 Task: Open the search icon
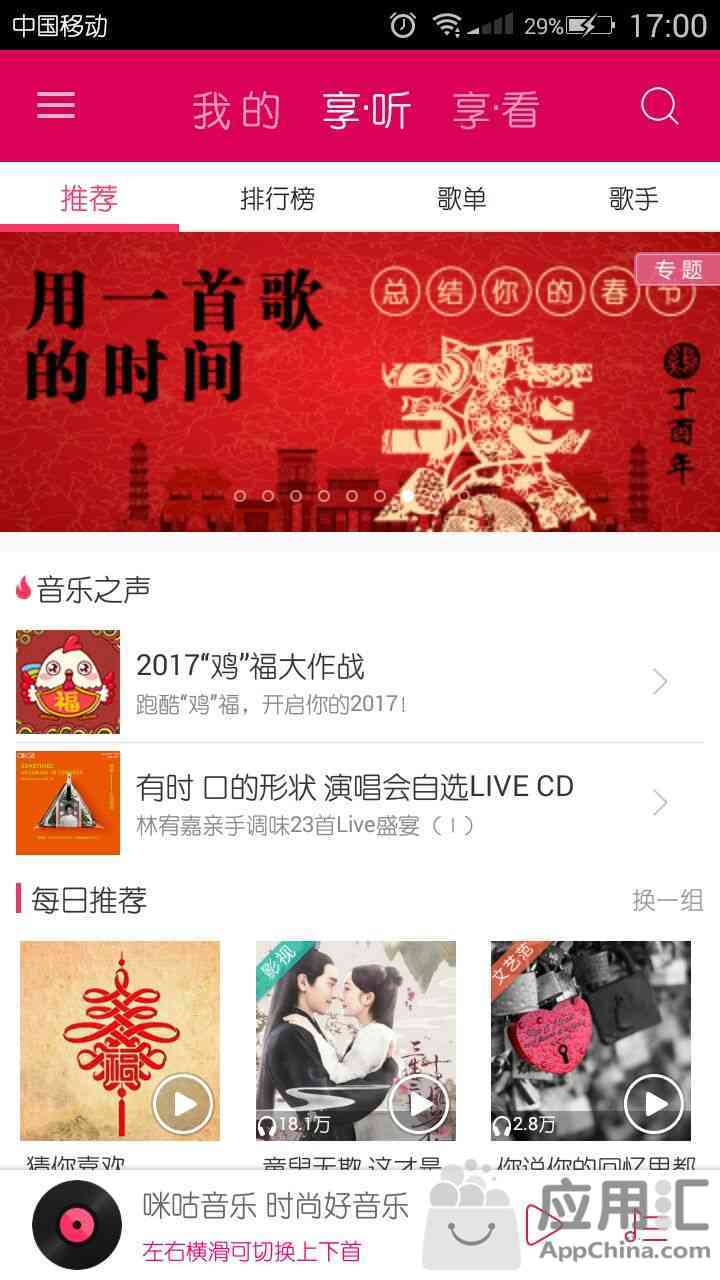(659, 106)
